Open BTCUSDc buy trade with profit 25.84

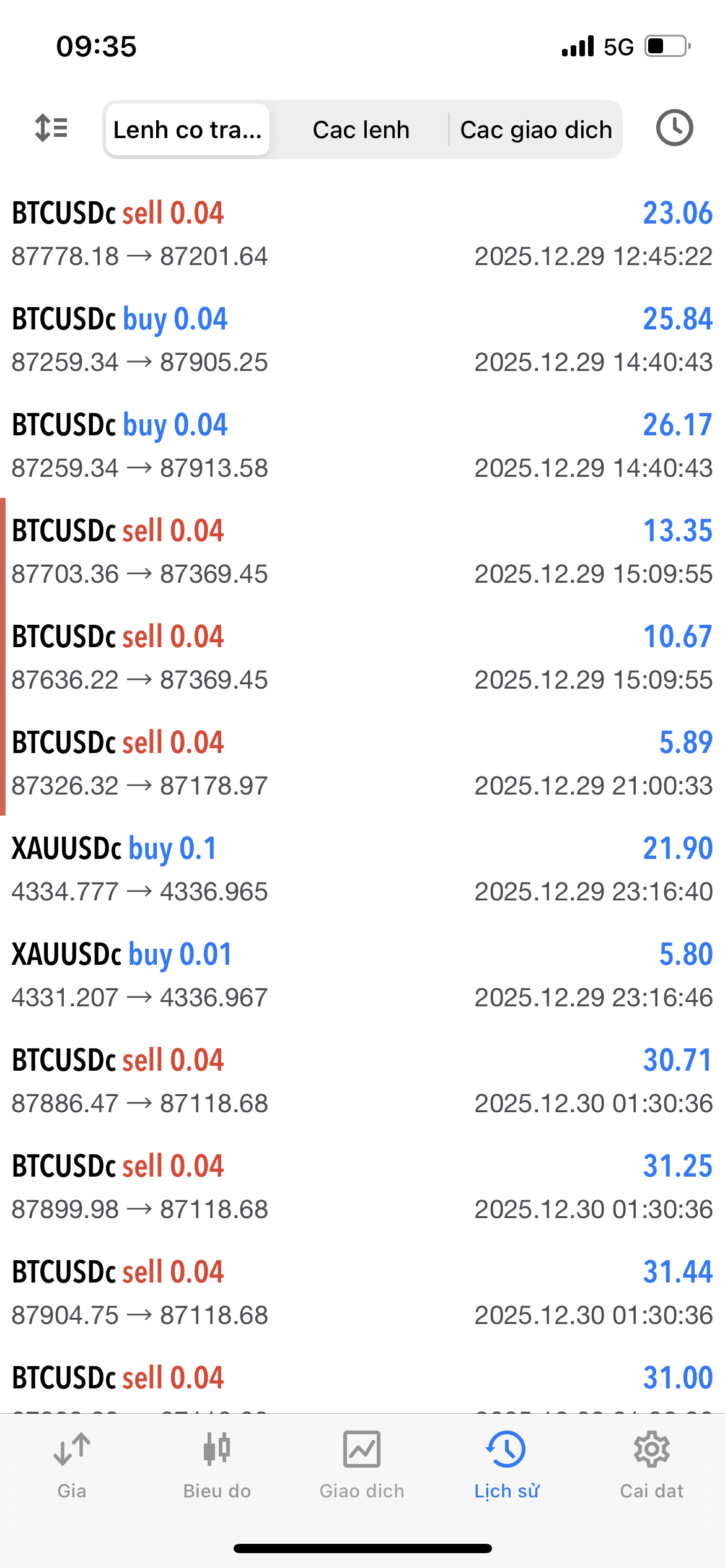[362, 340]
